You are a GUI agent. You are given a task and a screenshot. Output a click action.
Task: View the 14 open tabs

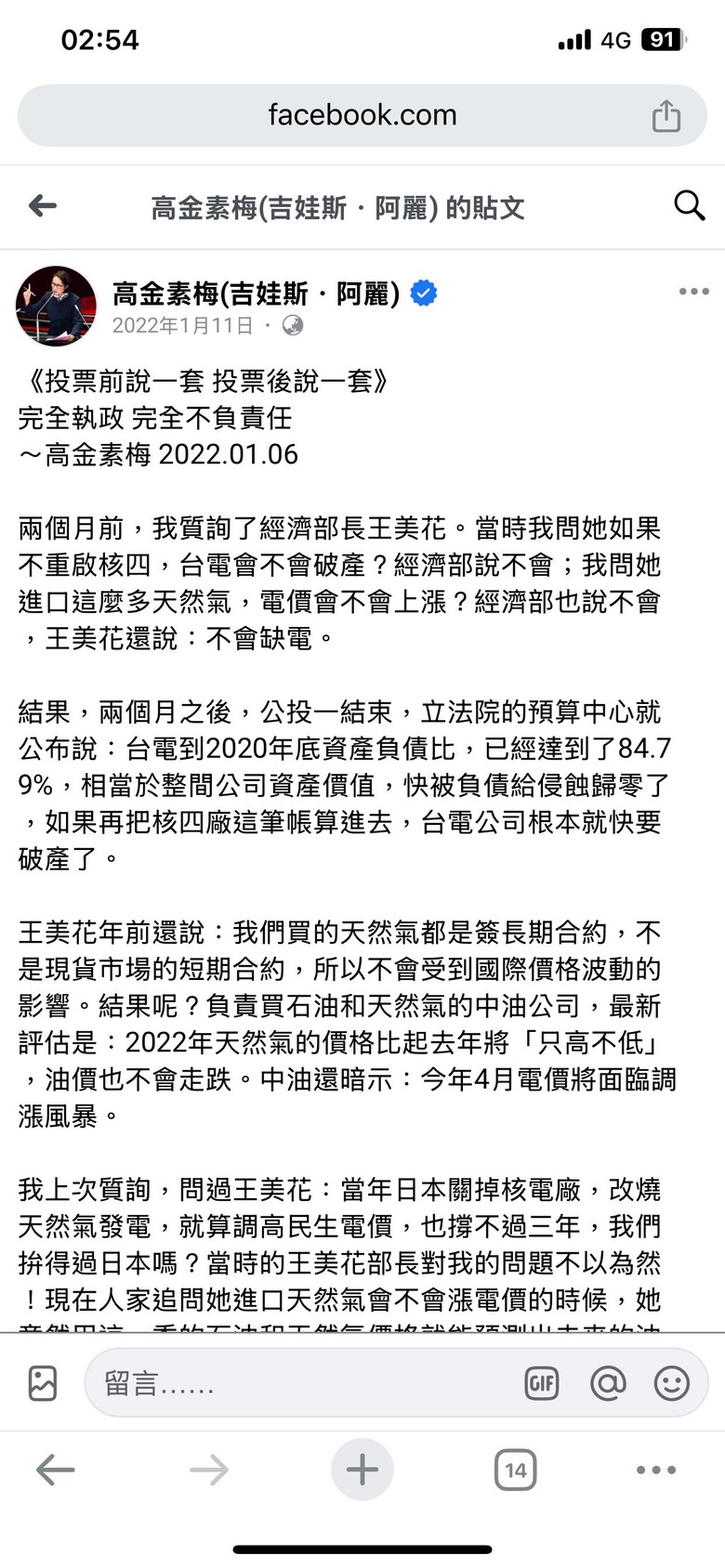pyautogui.click(x=515, y=1470)
